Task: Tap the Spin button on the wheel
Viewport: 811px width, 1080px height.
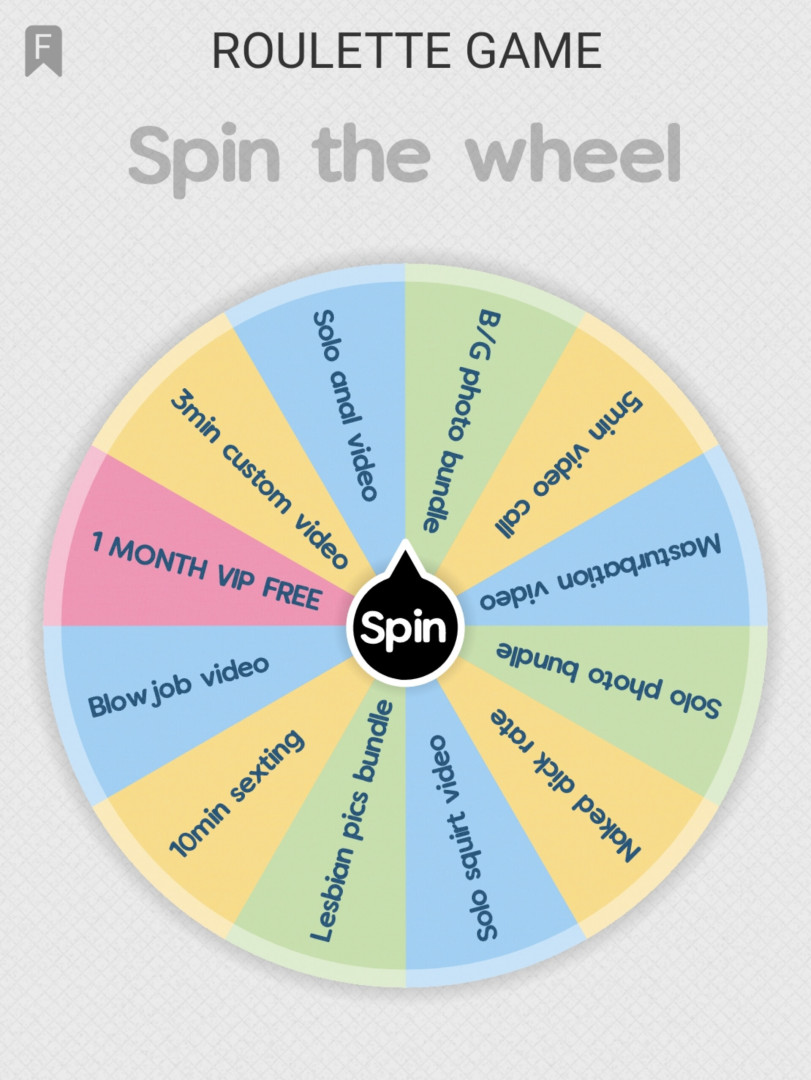Action: coord(404,629)
